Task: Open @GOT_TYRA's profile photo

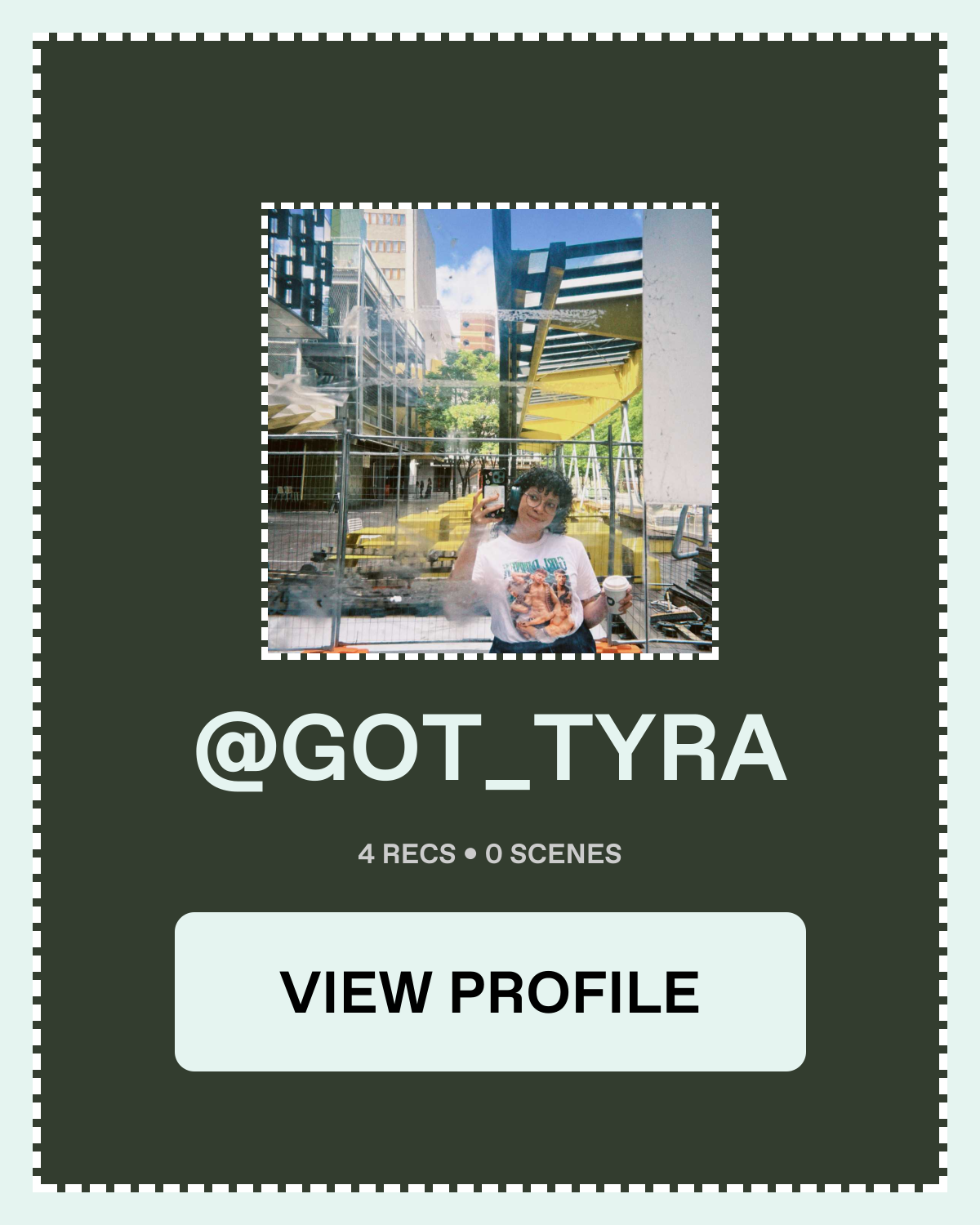Action: point(490,431)
